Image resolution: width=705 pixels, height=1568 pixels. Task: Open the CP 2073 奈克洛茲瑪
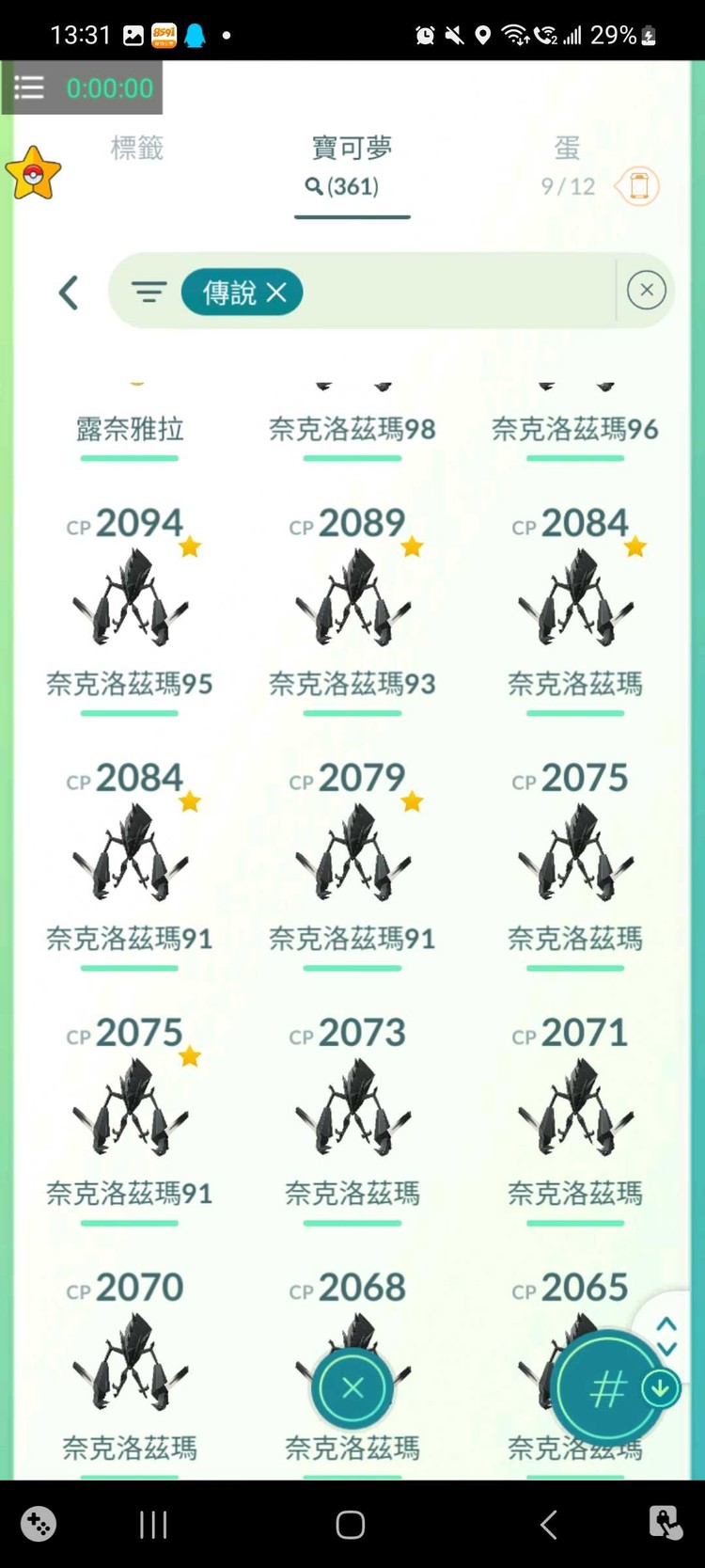click(x=352, y=1108)
